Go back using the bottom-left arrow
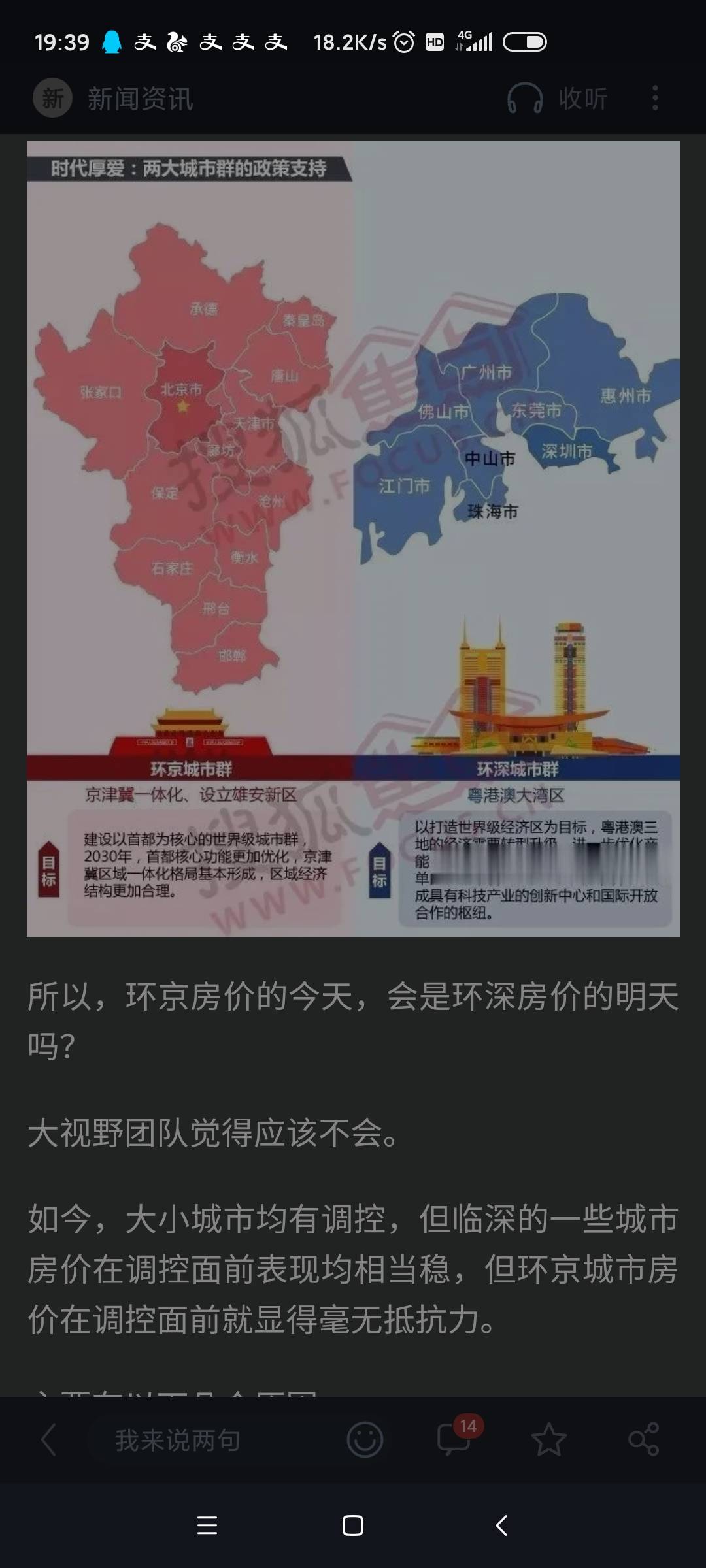The image size is (706, 1568). [48, 1440]
